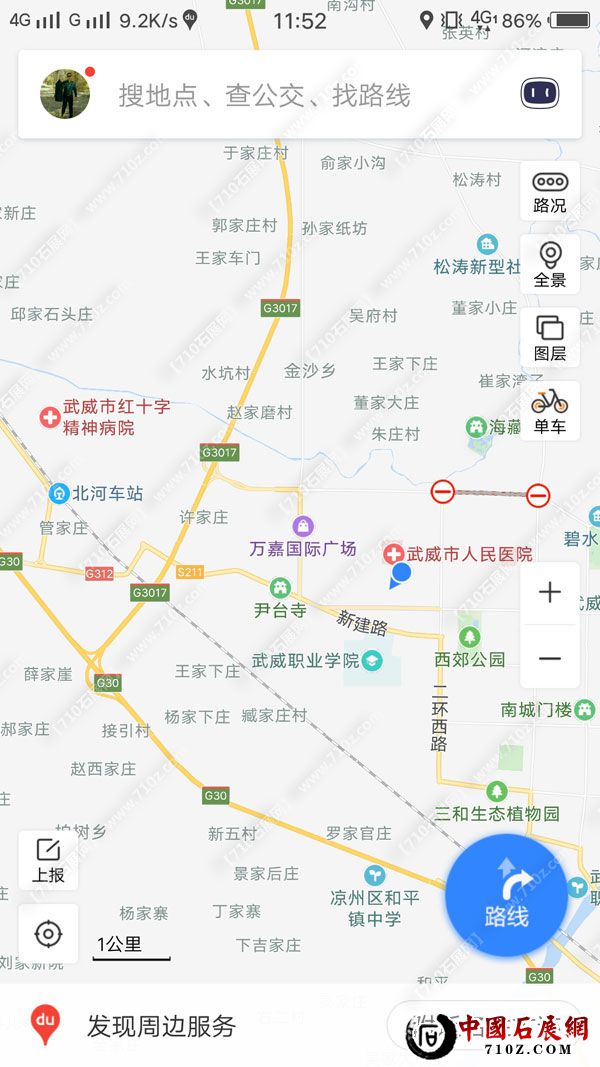Show 单车 shared bikes
The image size is (600, 1067).
click(x=549, y=412)
